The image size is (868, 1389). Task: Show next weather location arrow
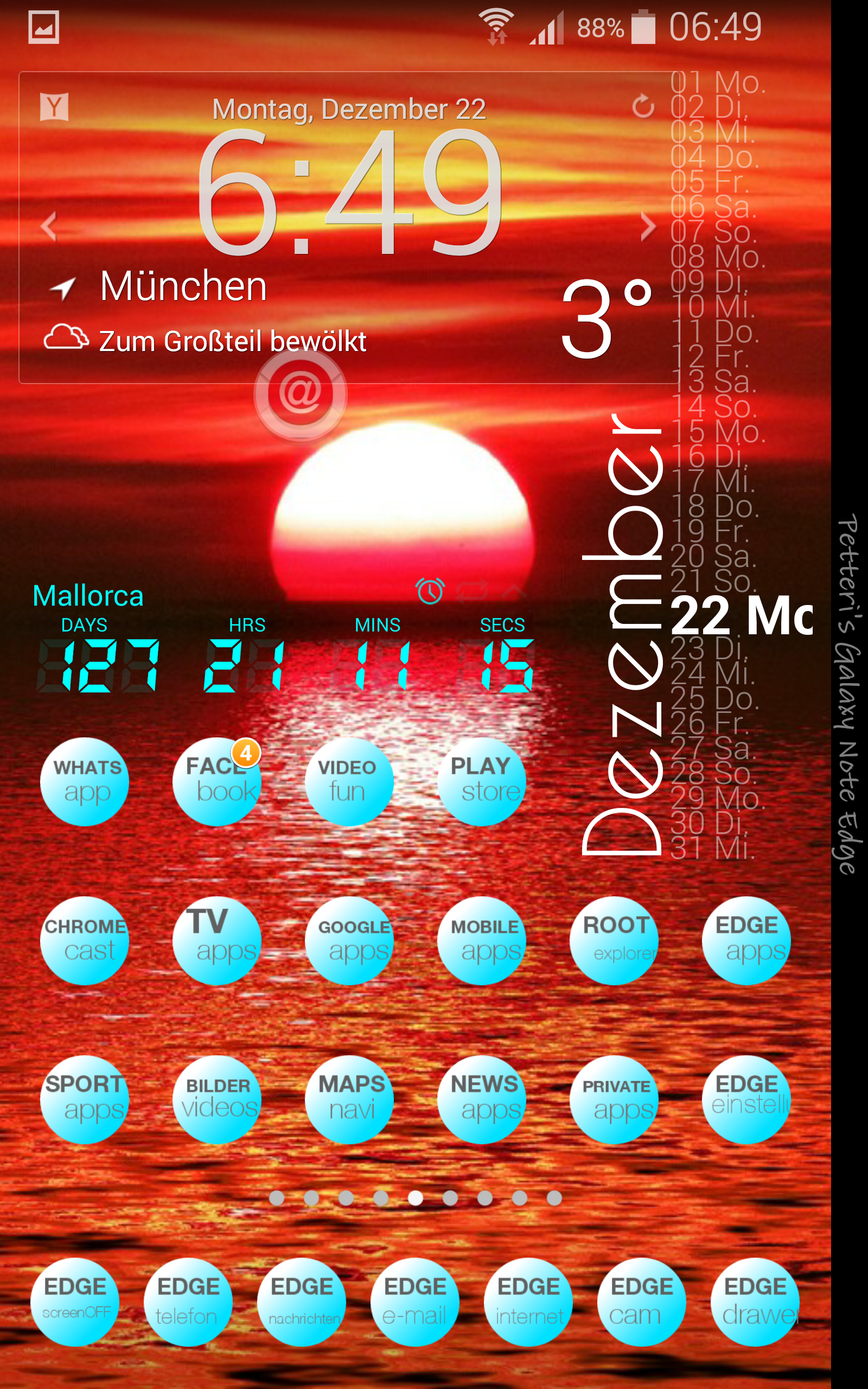click(648, 227)
